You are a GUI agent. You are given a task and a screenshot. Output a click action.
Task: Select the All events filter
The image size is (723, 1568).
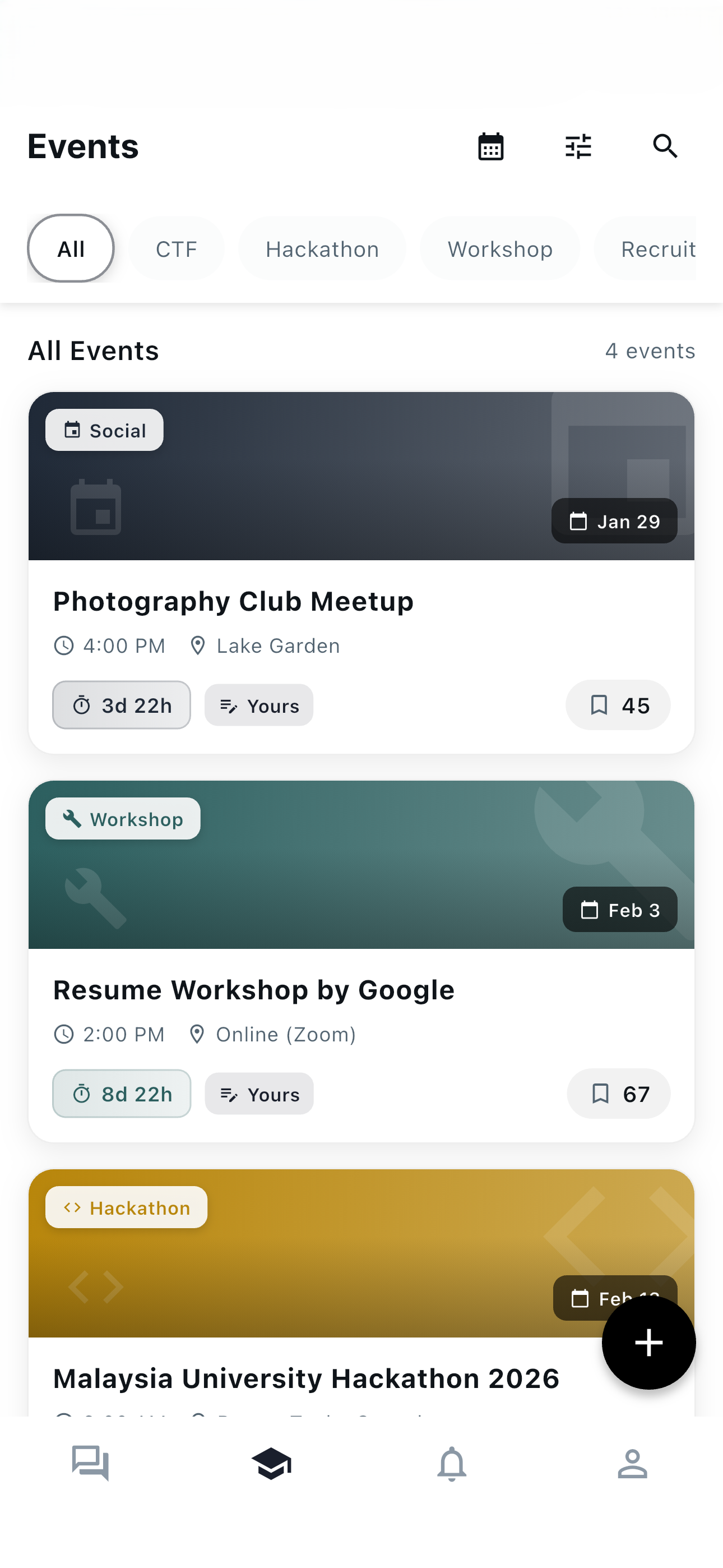pyautogui.click(x=70, y=248)
